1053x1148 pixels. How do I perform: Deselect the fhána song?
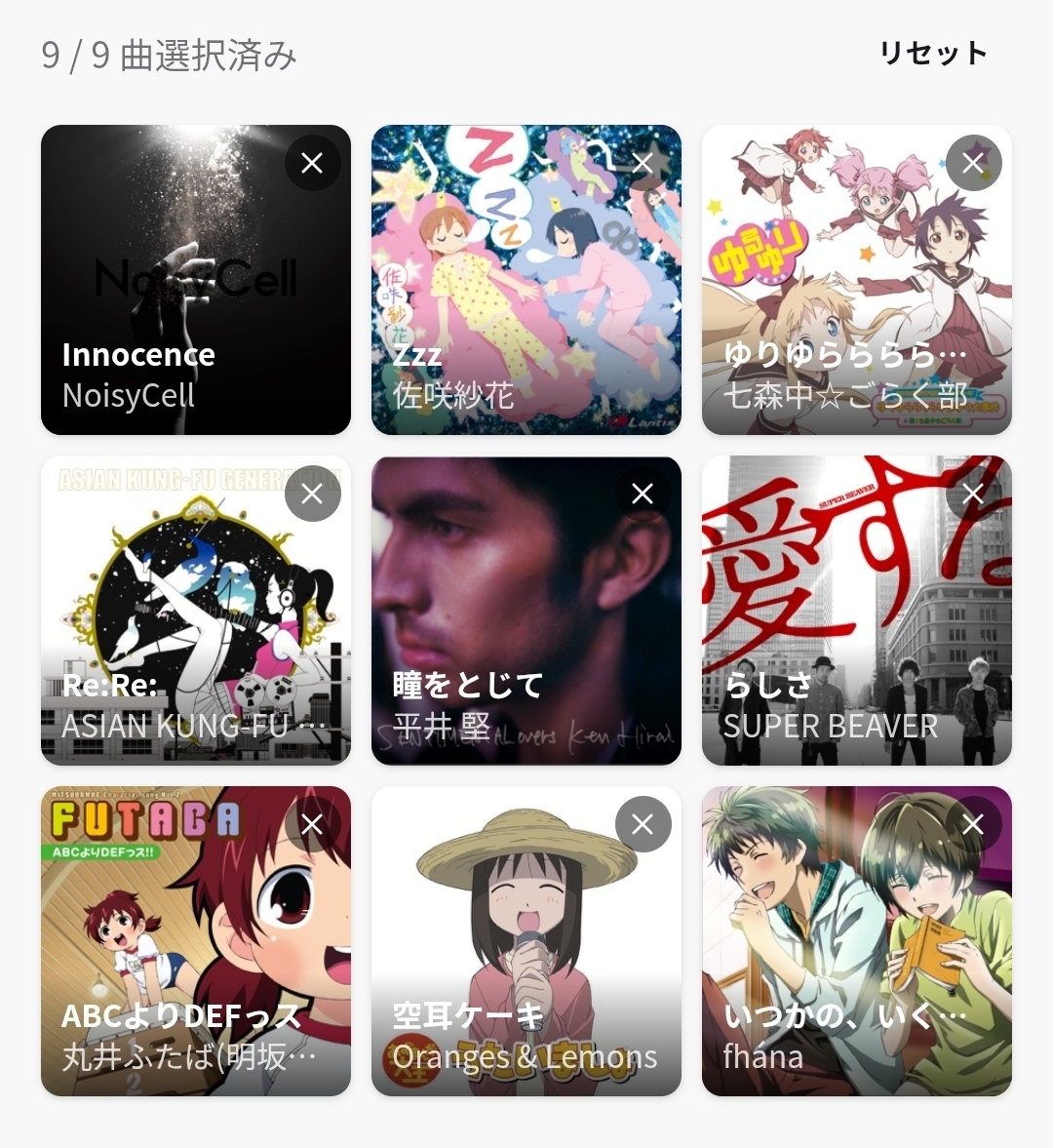973,824
